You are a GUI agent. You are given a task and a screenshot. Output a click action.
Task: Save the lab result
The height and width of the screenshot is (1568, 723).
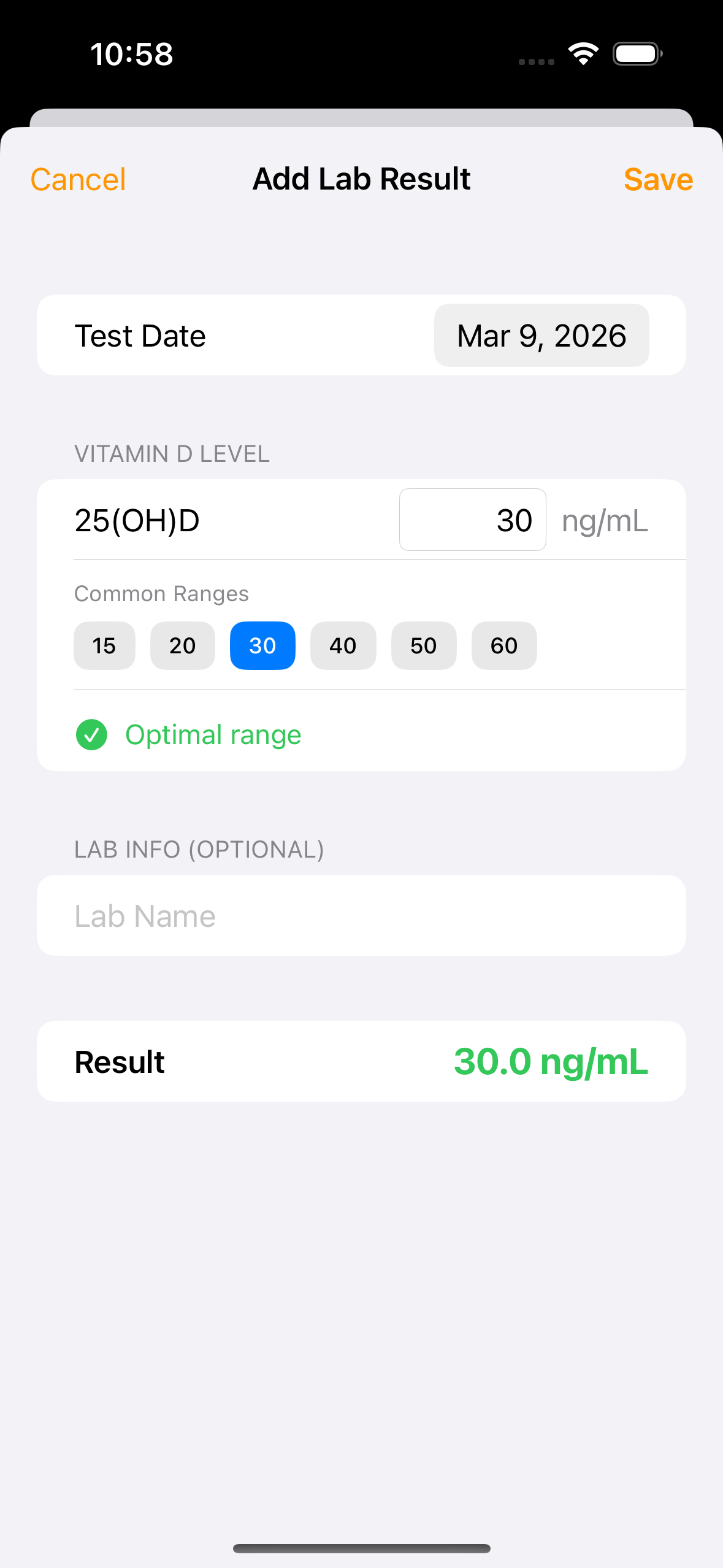click(658, 180)
